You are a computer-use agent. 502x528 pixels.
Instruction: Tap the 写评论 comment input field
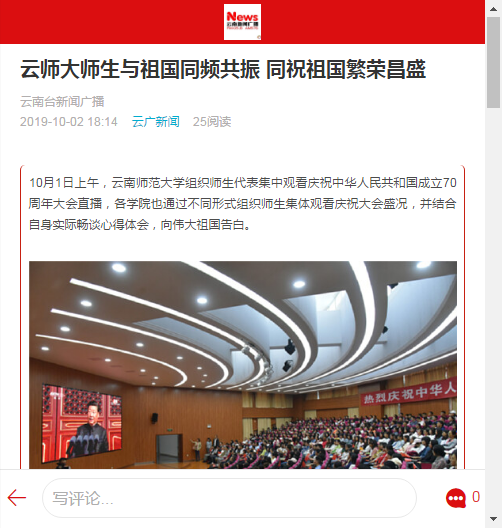coord(229,498)
